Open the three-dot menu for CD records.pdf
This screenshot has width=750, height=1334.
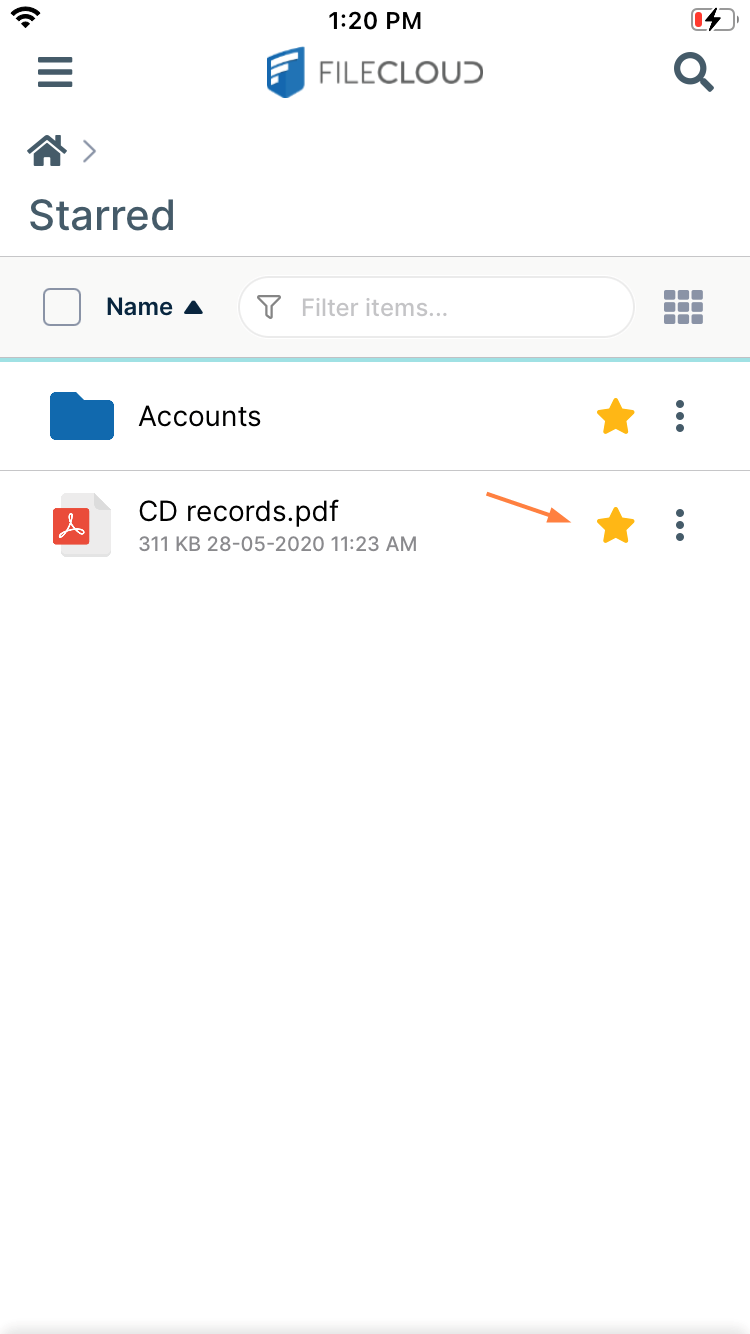tap(679, 524)
